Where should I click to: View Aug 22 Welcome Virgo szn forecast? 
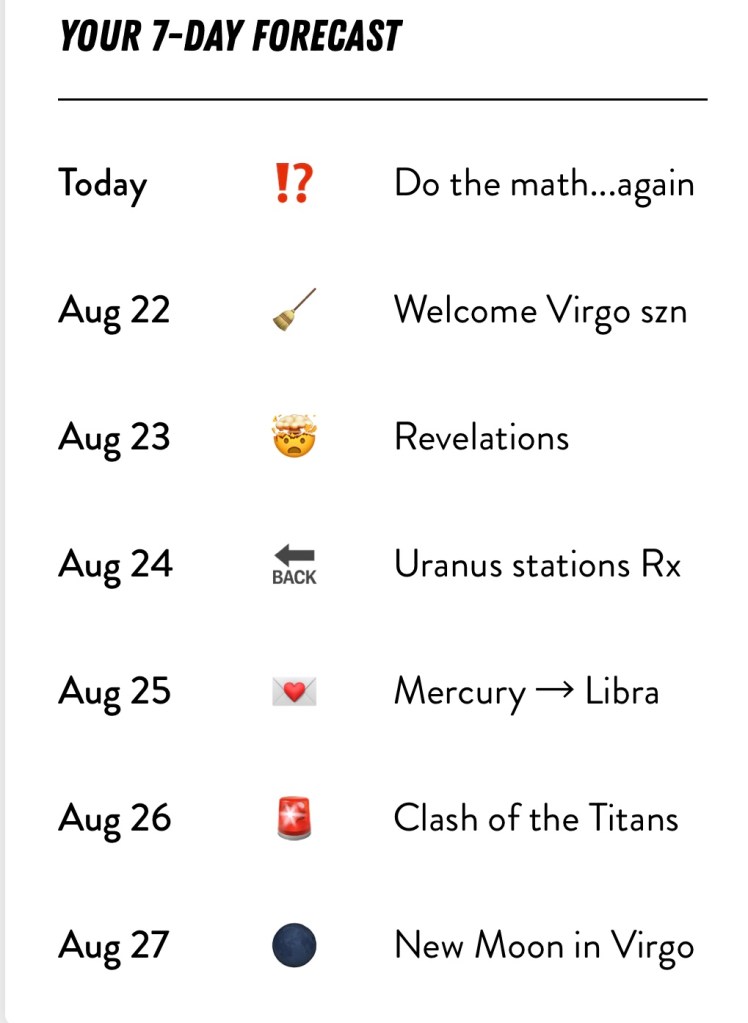coord(540,311)
